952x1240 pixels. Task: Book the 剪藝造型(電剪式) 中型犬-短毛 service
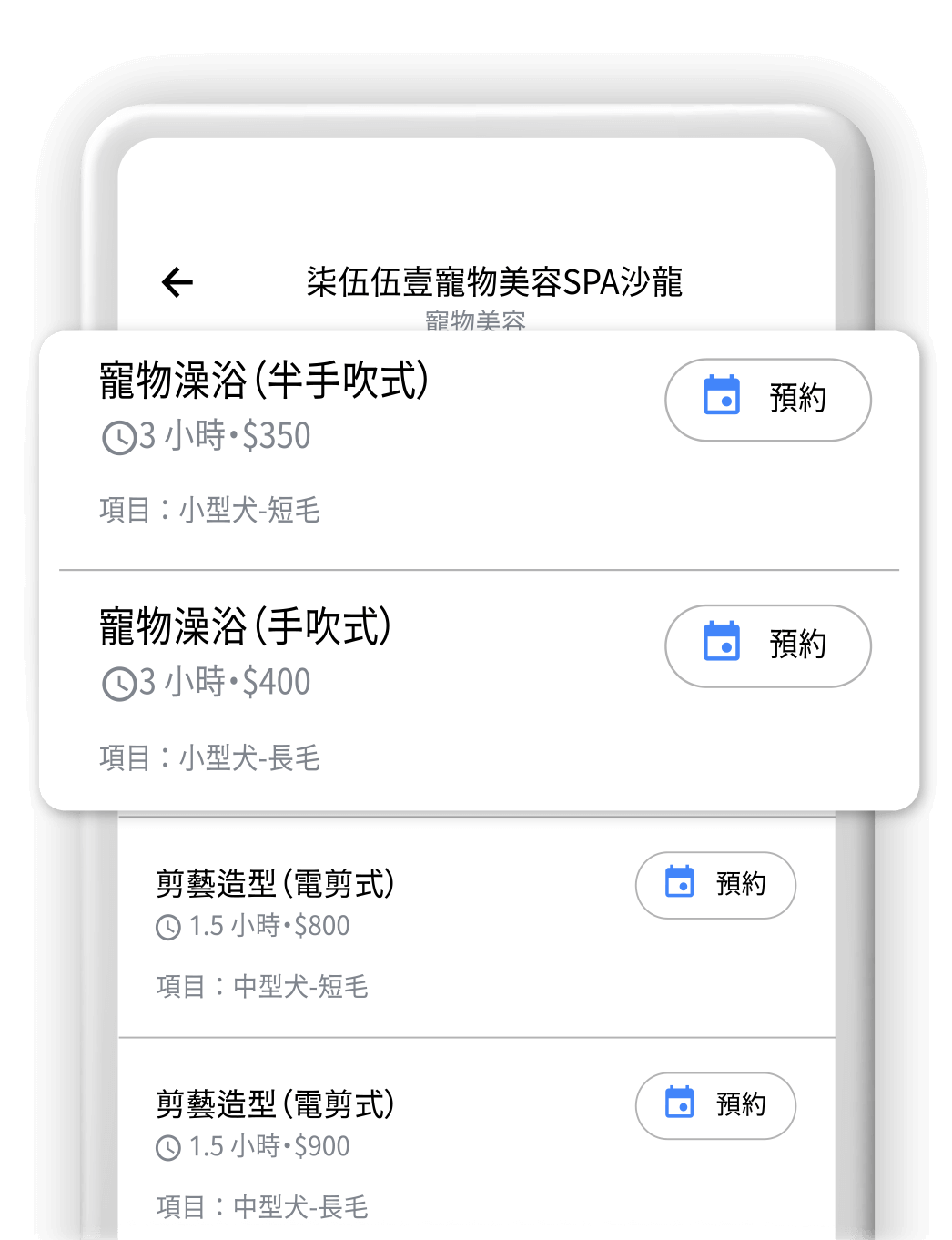(715, 884)
